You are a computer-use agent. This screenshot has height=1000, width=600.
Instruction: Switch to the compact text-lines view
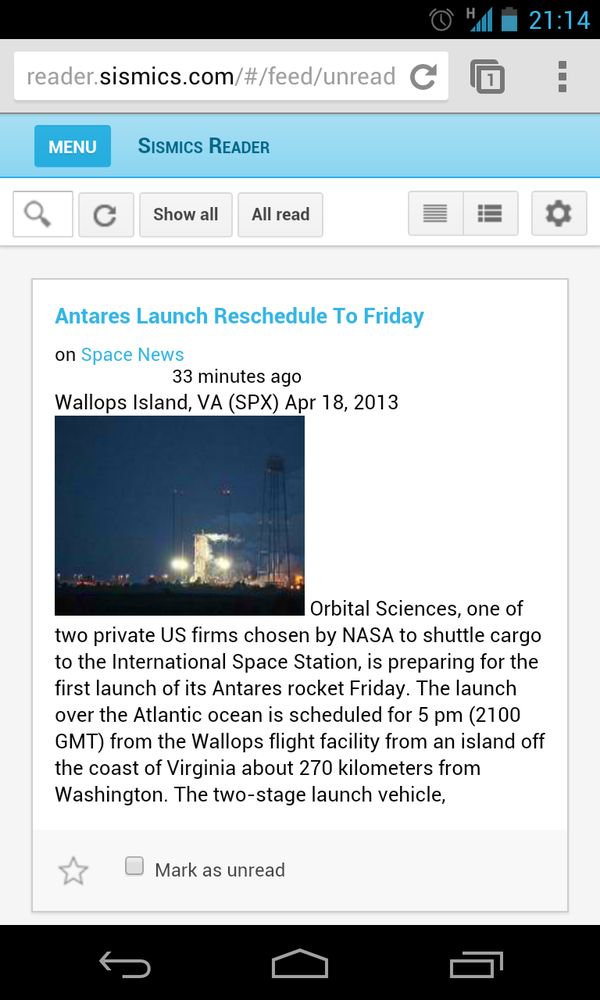(x=435, y=214)
